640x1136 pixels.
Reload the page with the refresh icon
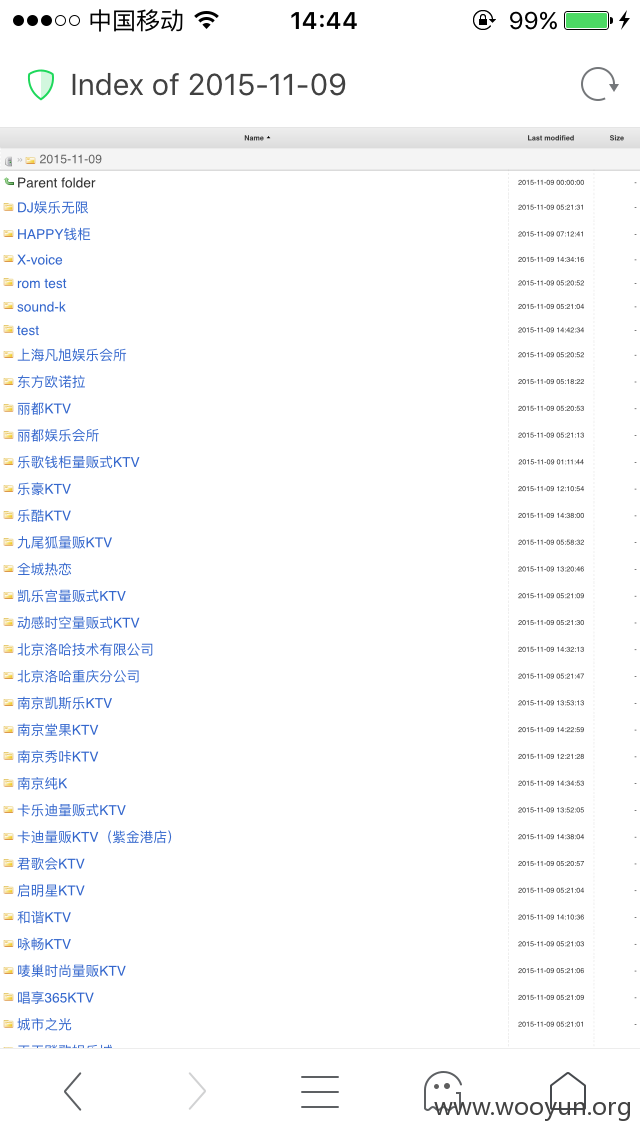tap(599, 85)
